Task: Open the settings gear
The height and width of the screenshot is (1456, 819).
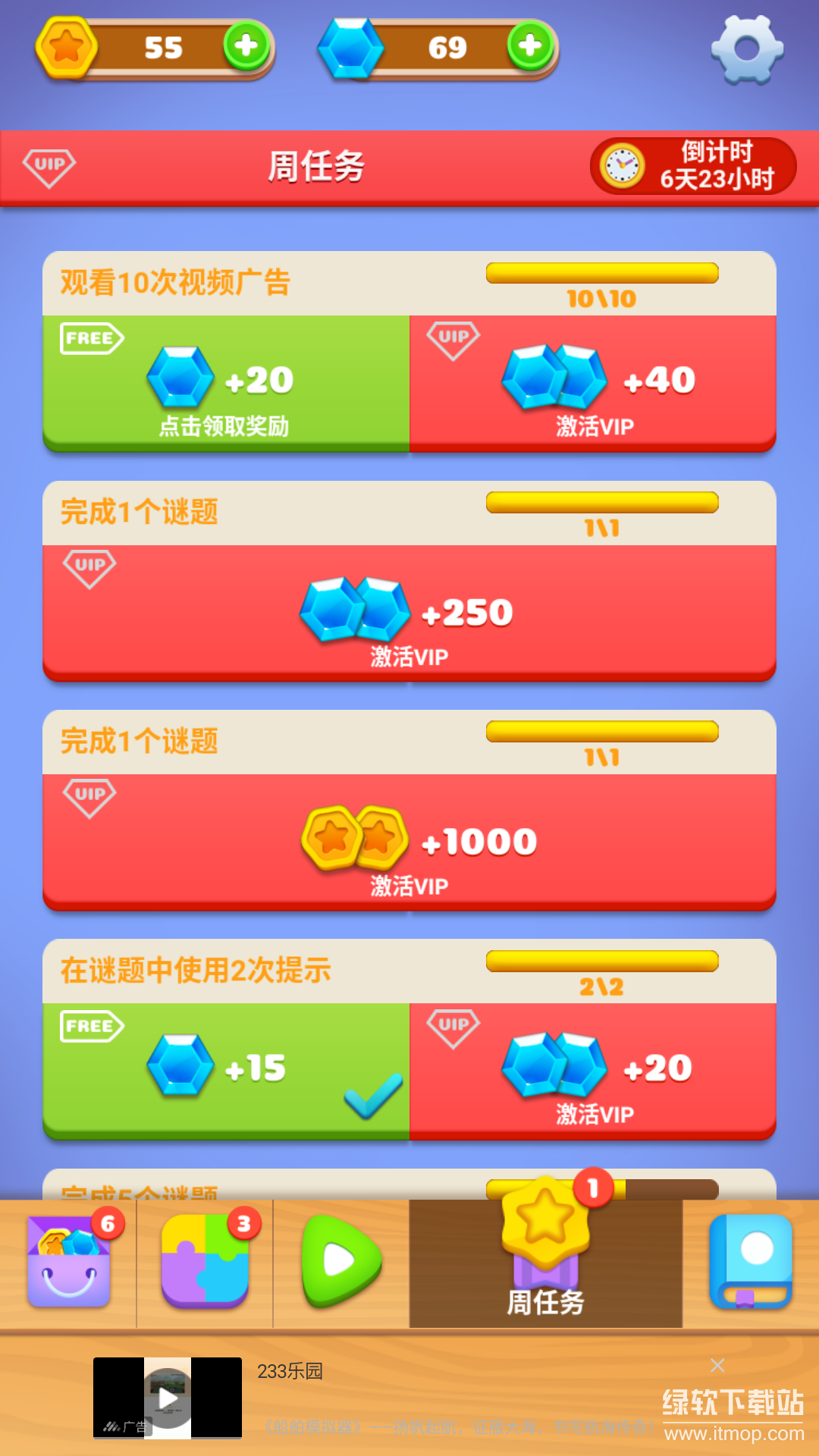Action: pyautogui.click(x=747, y=49)
